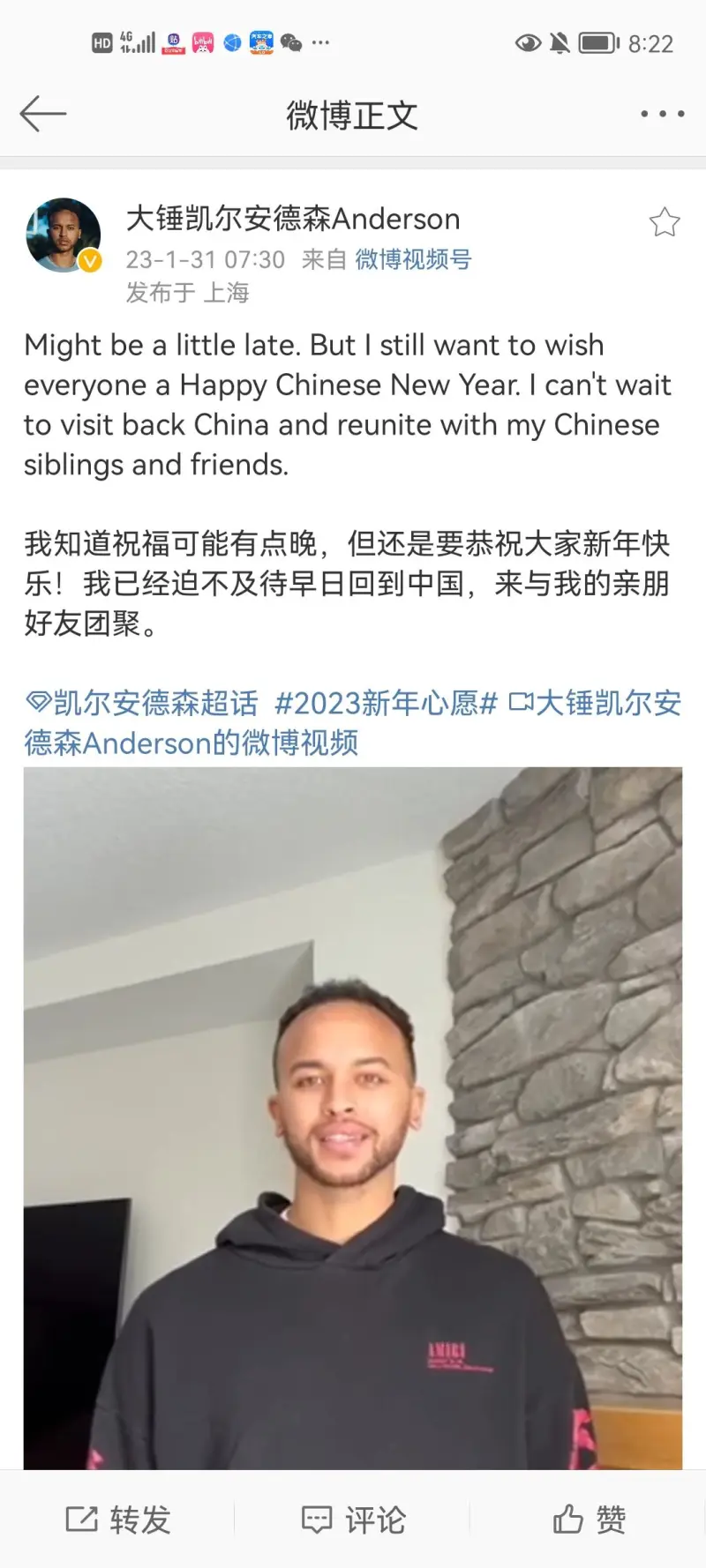Open the three-dot overflow menu
This screenshot has width=706, height=1568.
662,115
